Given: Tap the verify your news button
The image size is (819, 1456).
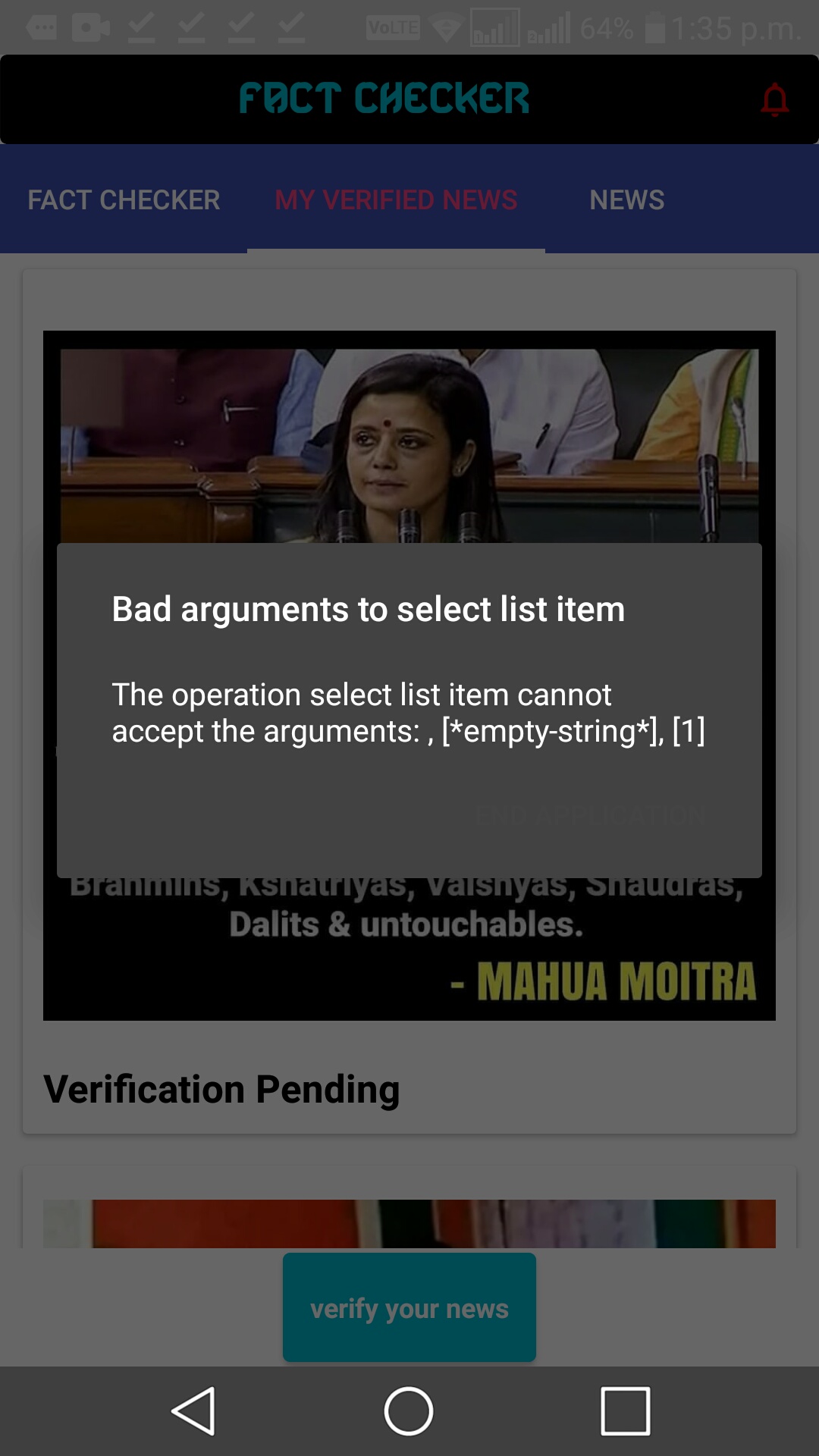Looking at the screenshot, I should pyautogui.click(x=409, y=1308).
